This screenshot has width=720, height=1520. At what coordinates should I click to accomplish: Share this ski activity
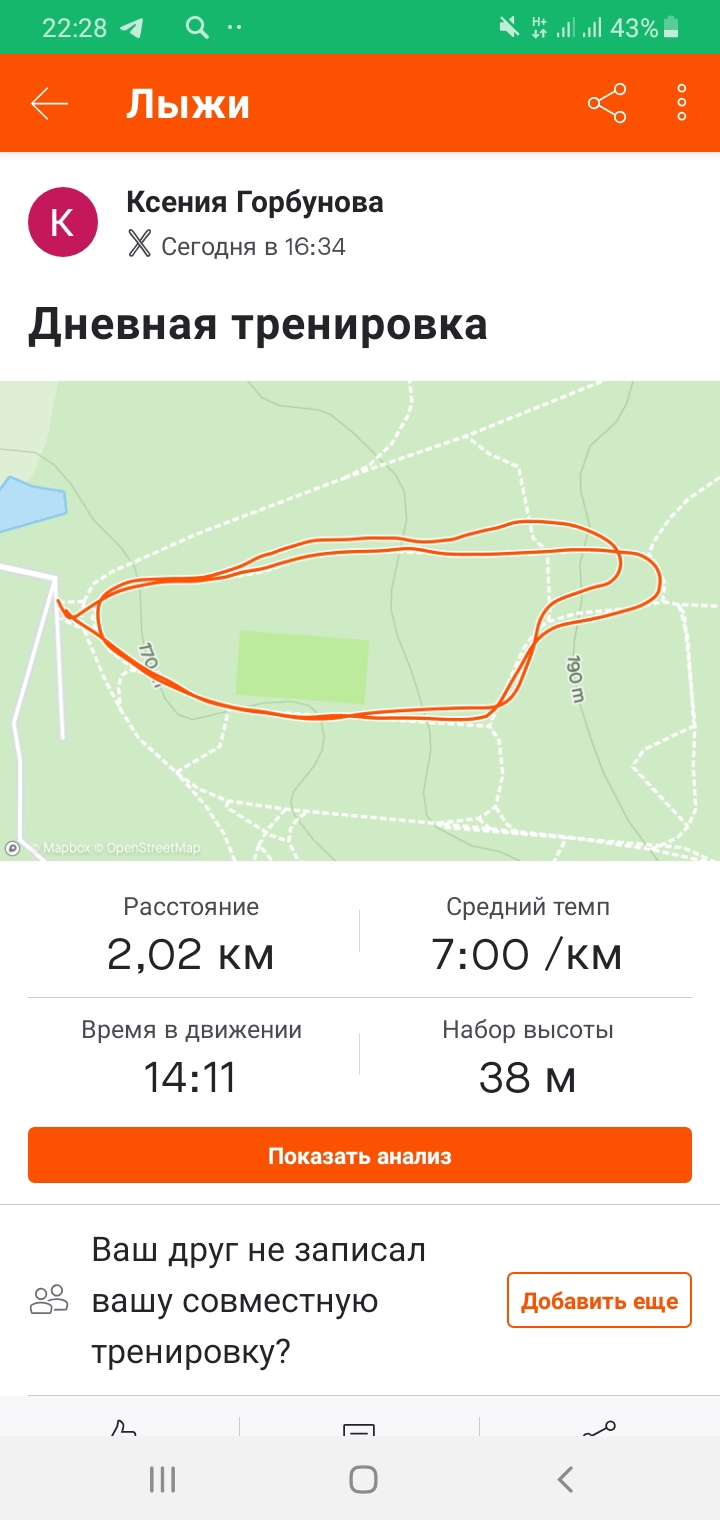[607, 104]
